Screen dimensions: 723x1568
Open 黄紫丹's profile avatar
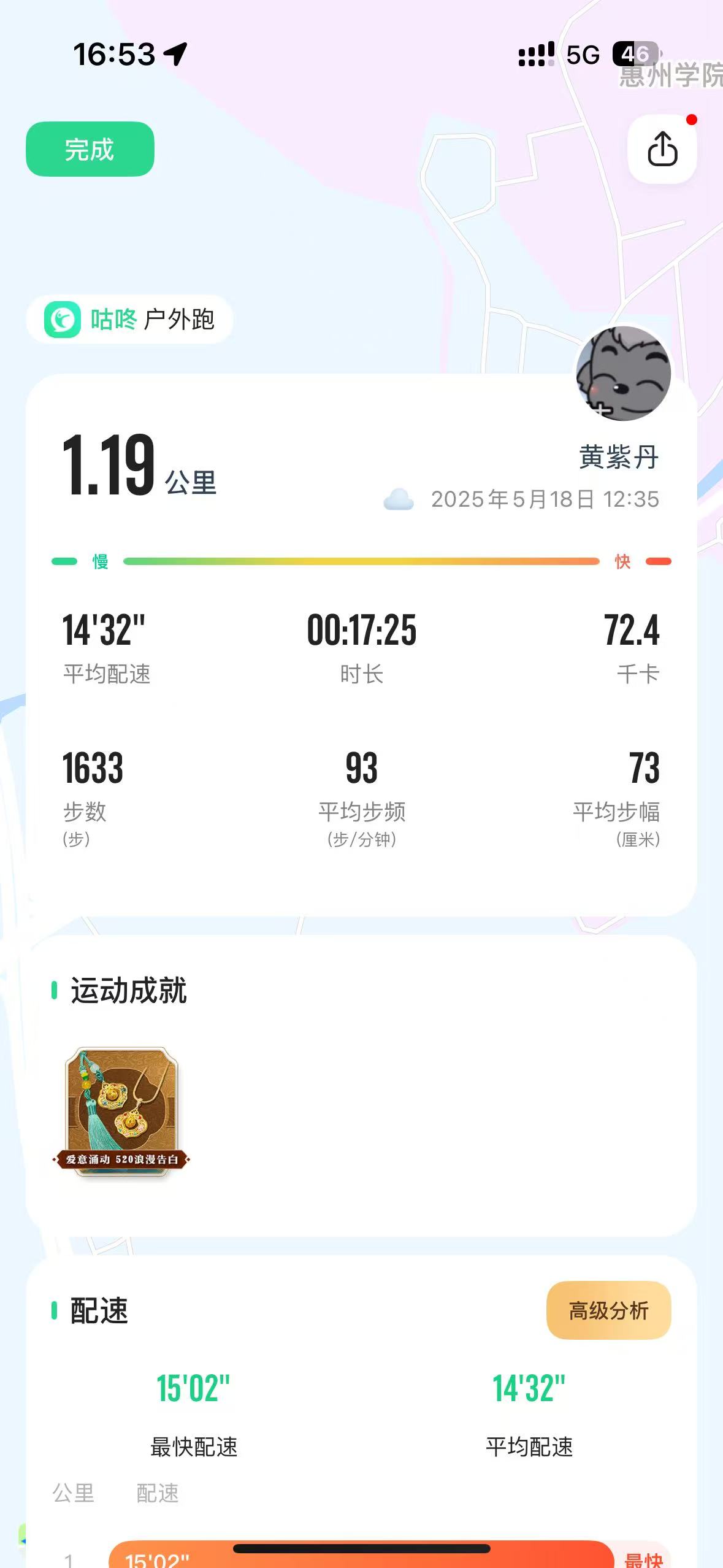[x=623, y=373]
